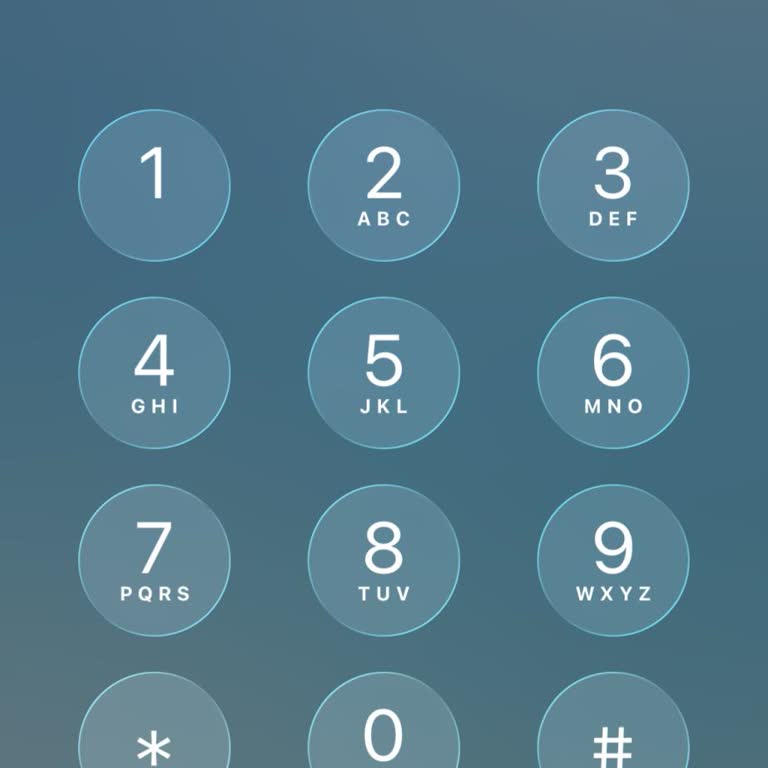Enter digit 5 JKL
The image size is (768, 768).
(383, 373)
